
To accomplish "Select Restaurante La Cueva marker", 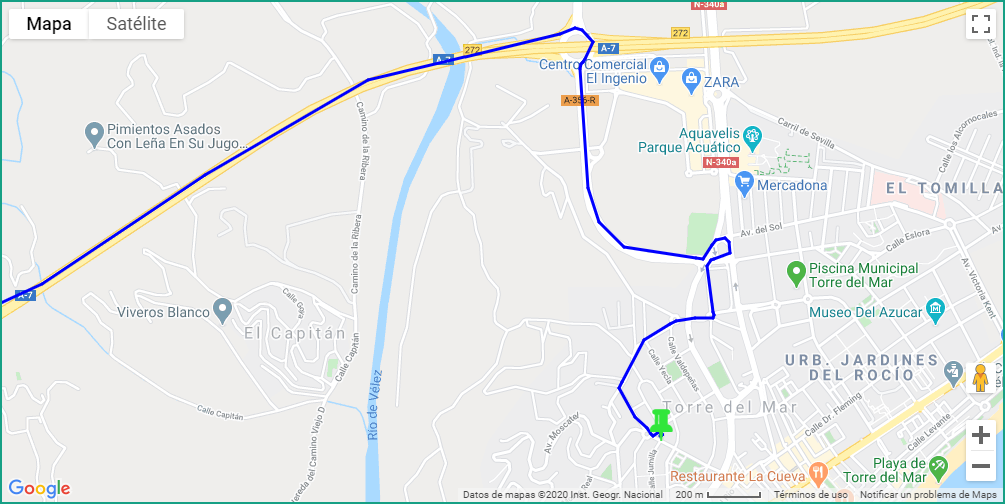I will [x=818, y=471].
